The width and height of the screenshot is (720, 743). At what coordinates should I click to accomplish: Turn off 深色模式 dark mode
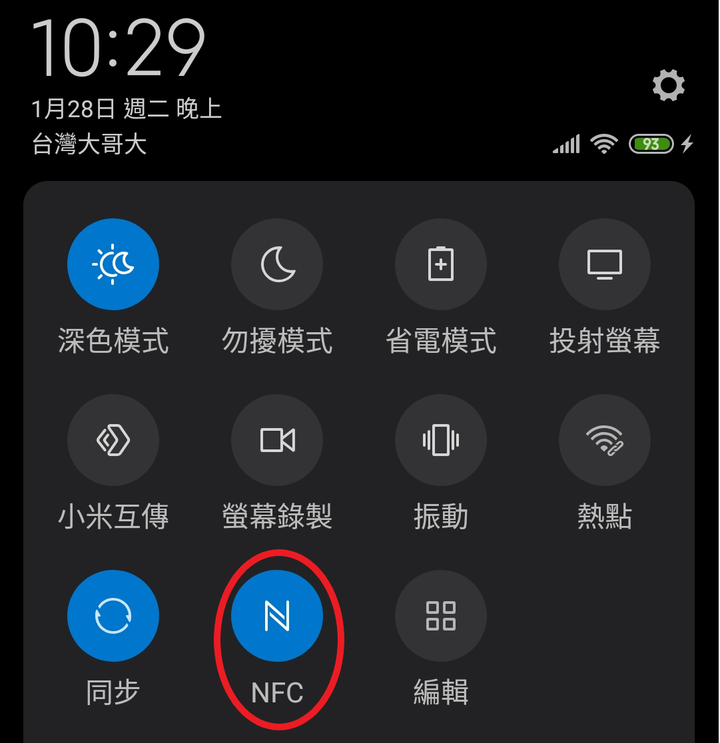[113, 265]
